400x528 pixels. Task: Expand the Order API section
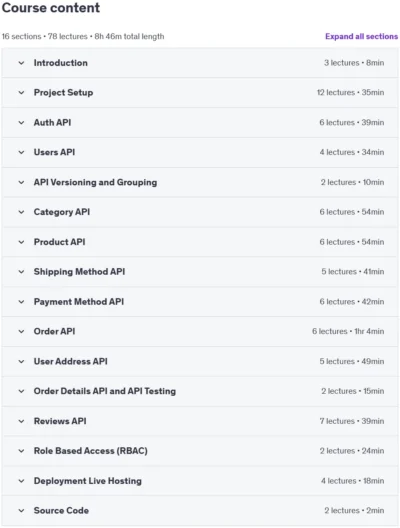point(200,331)
